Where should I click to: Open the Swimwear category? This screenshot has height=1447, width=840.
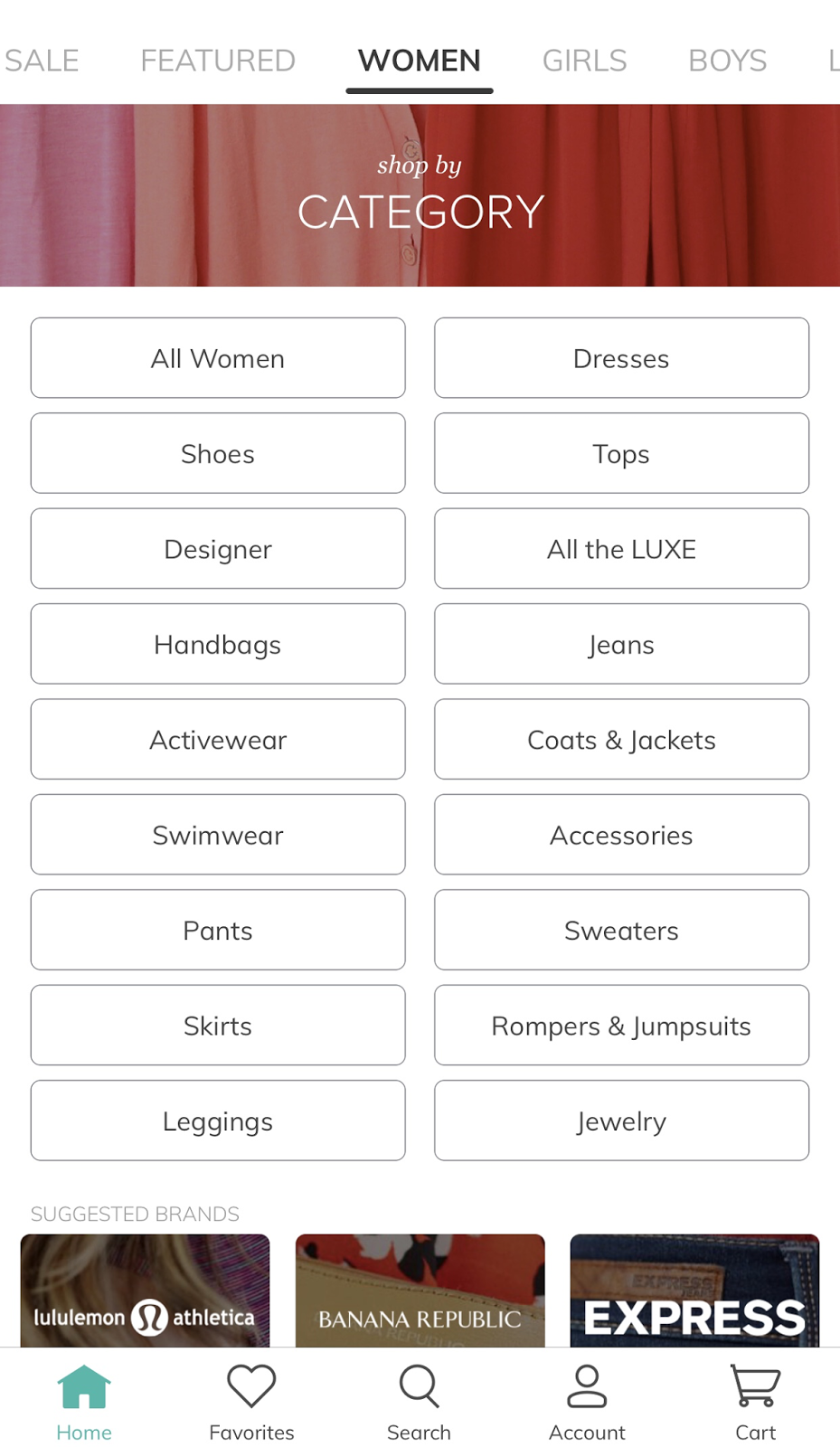(218, 835)
